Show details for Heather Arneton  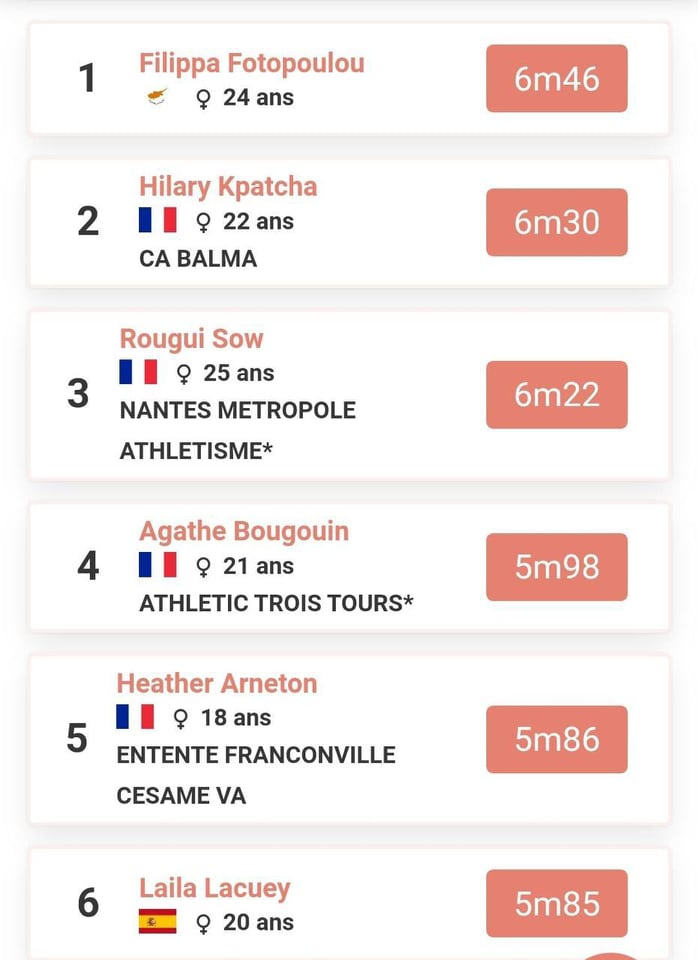pyautogui.click(x=217, y=684)
